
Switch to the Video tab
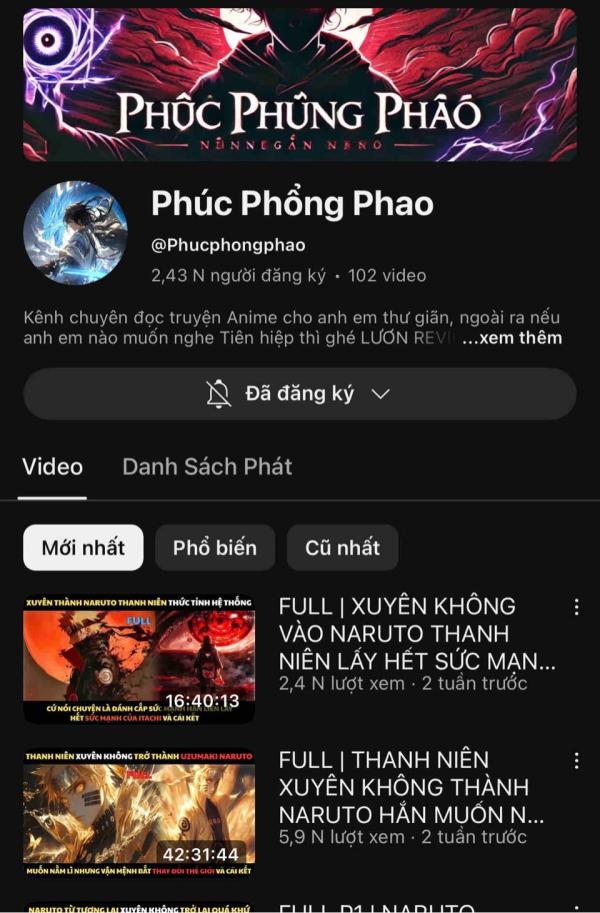[53, 467]
